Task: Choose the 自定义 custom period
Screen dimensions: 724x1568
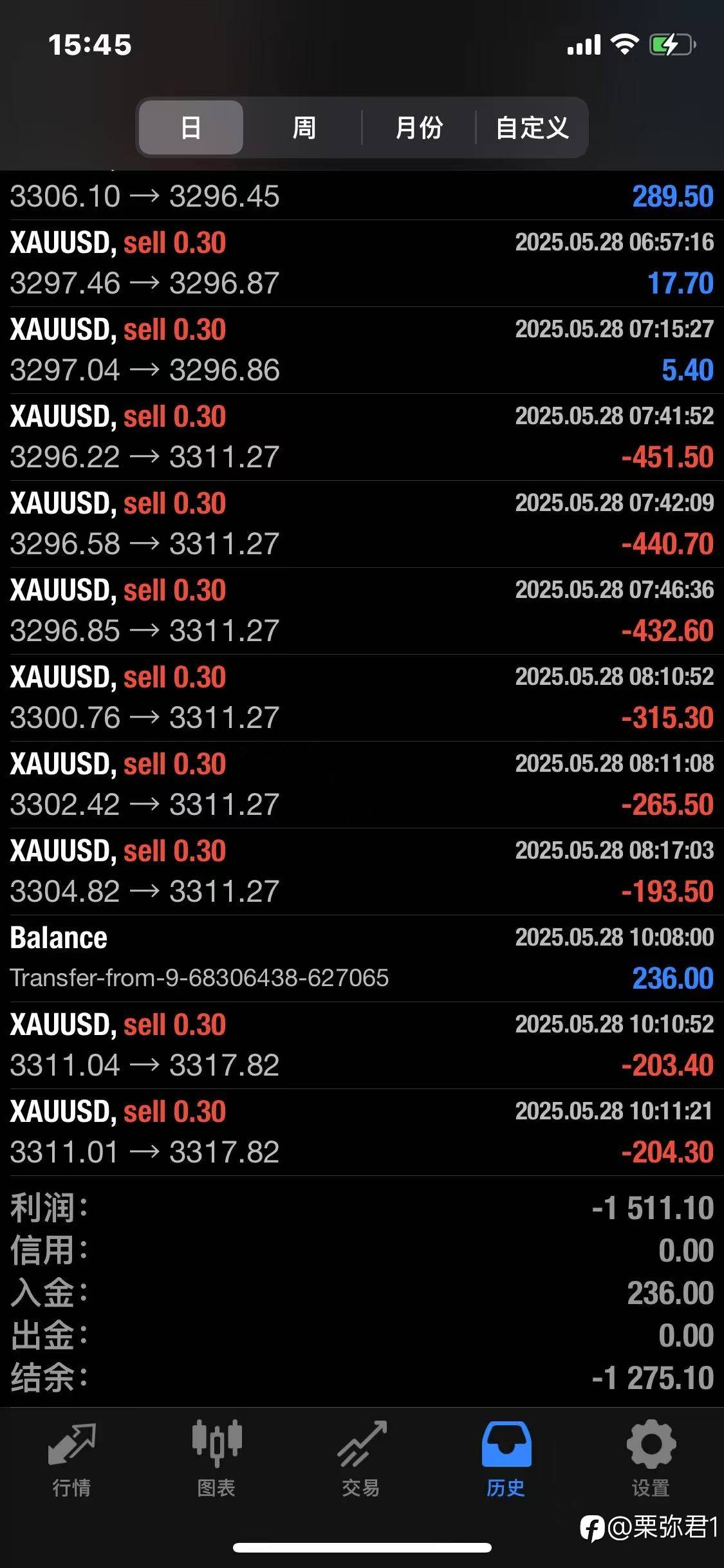Action: point(532,127)
